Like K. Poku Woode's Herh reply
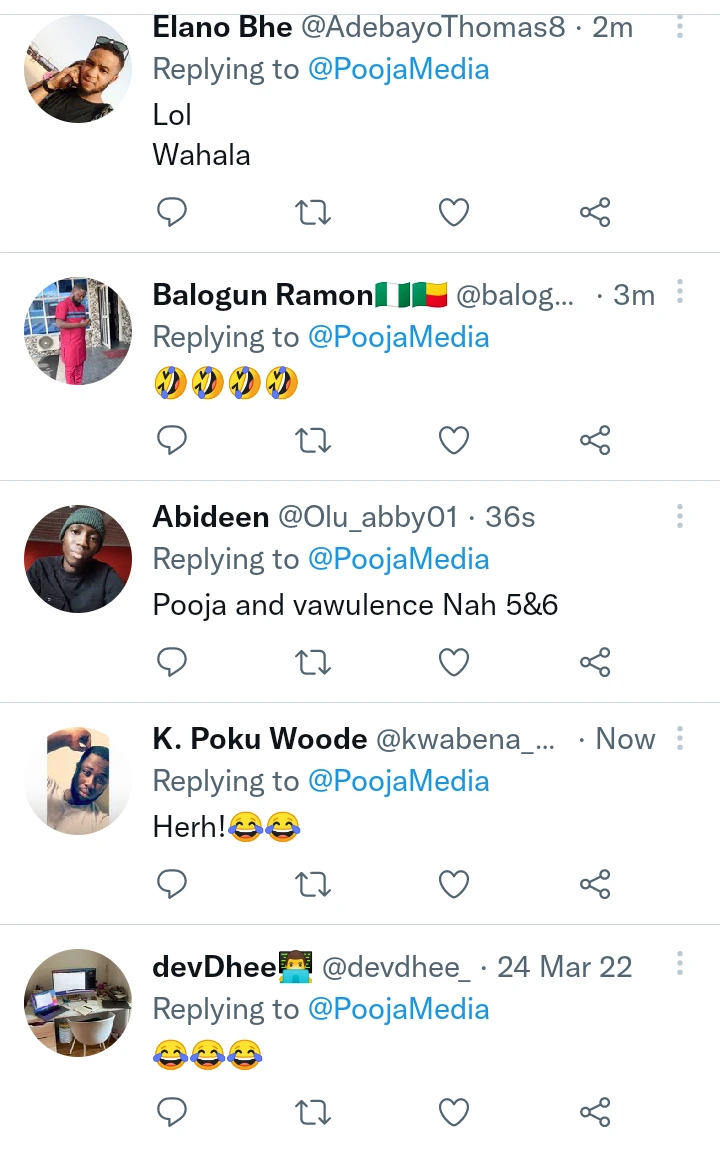Screen dimensions: 720x1151 (x=454, y=884)
